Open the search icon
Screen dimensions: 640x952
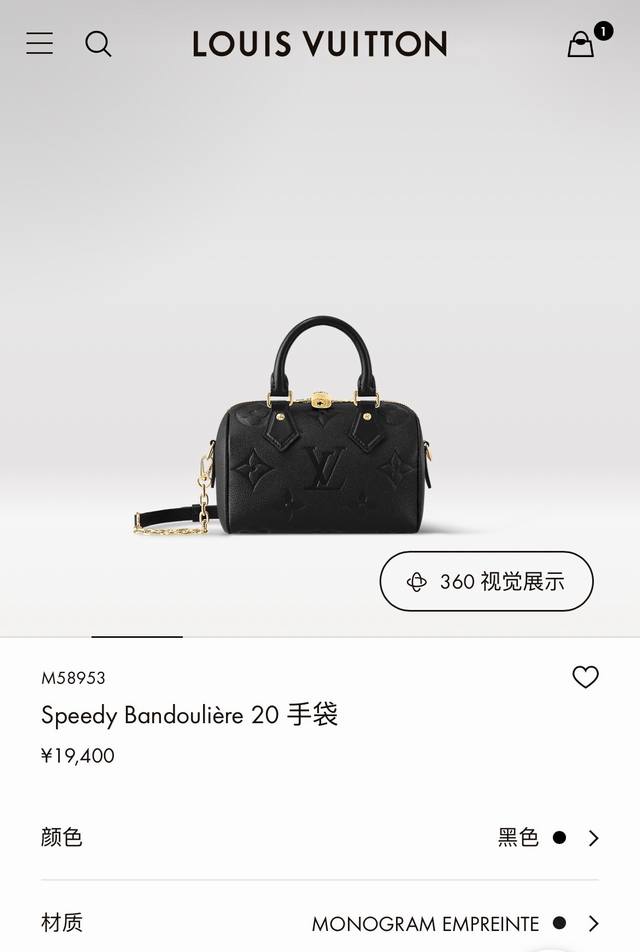[x=98, y=43]
